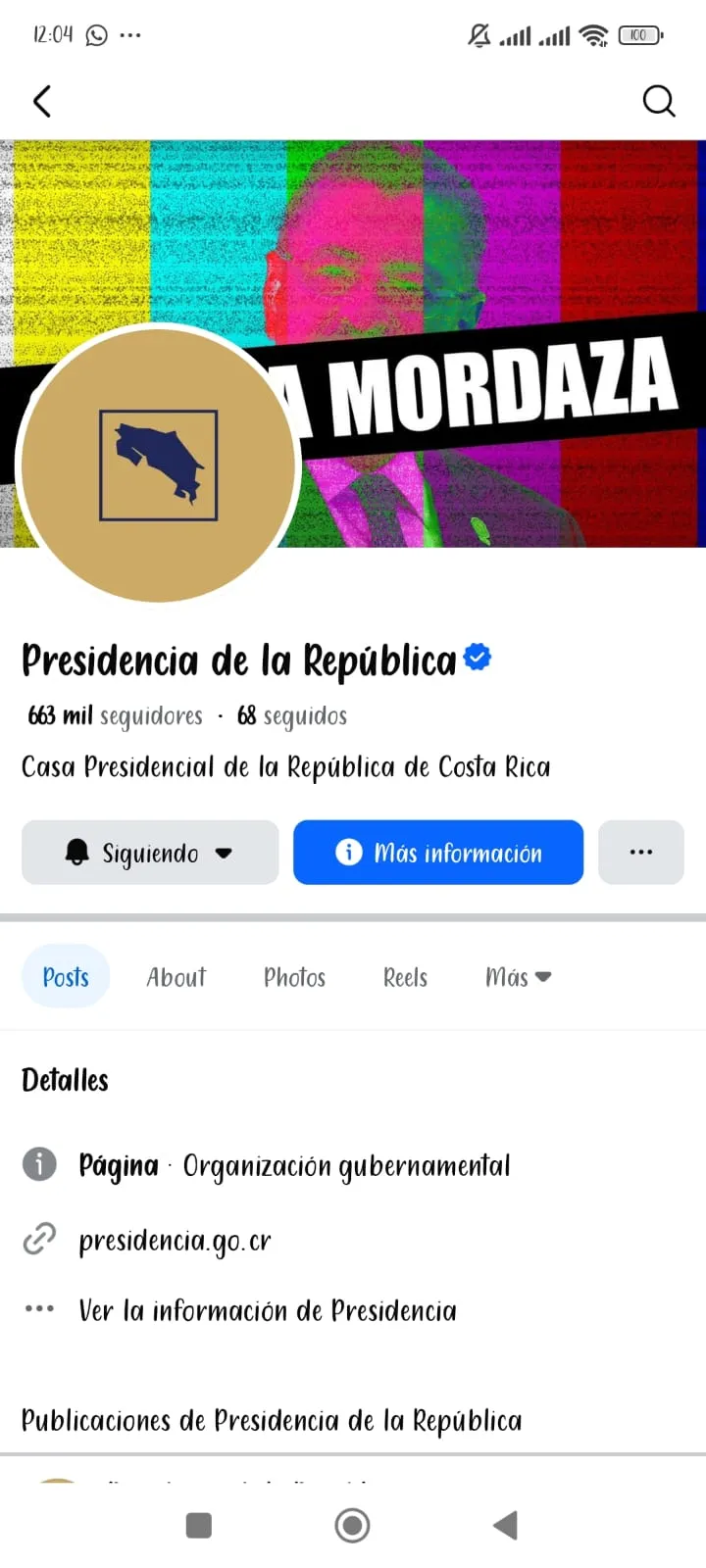Switch to the About tab
The width and height of the screenshot is (706, 1568).
pos(176,977)
